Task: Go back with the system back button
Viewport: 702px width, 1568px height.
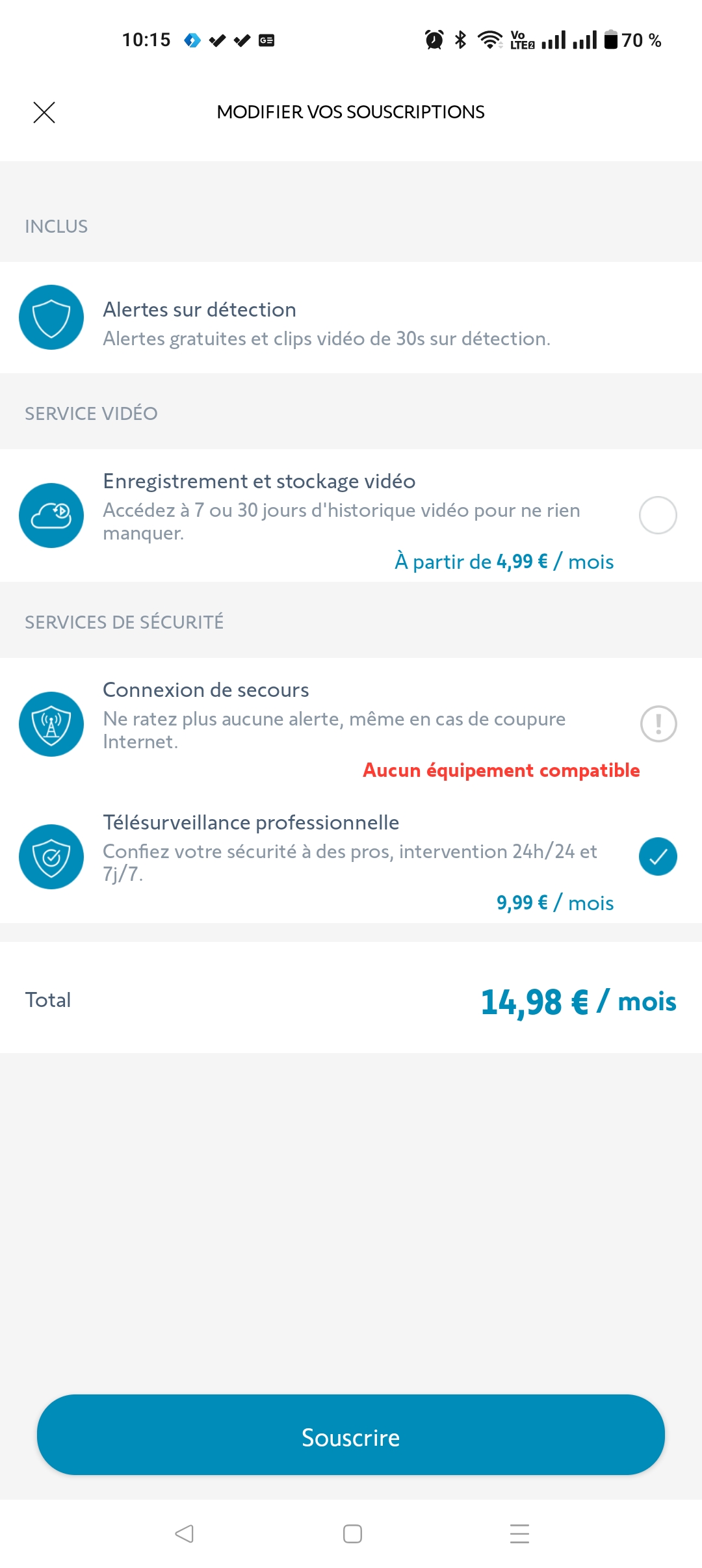Action: click(x=185, y=1534)
